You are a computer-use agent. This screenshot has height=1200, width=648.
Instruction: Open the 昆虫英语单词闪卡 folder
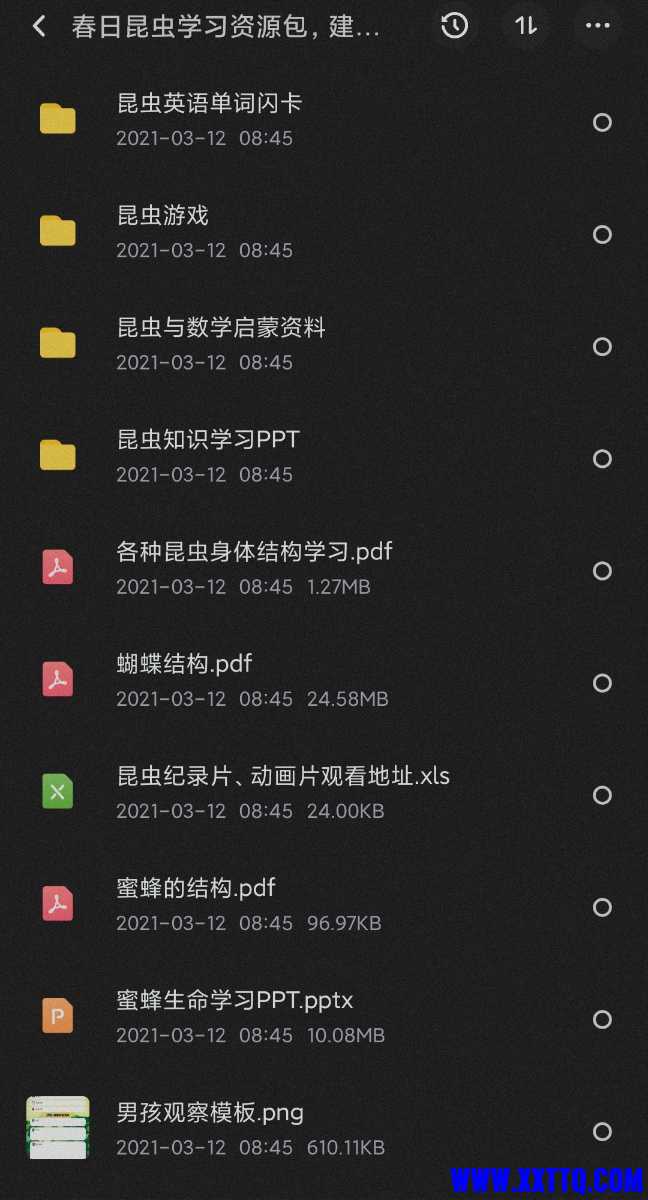point(210,103)
